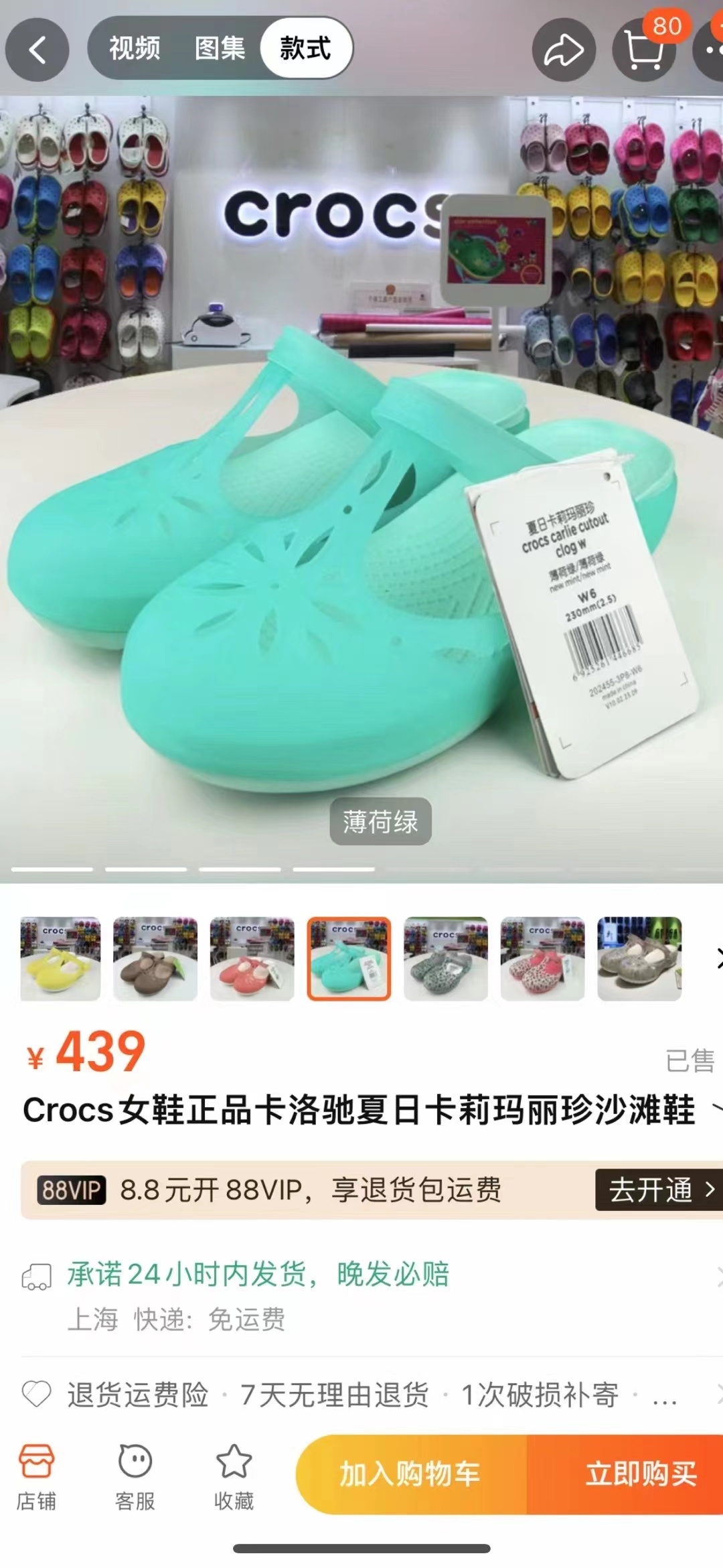Select the yellow shoe style thumbnail
The width and height of the screenshot is (723, 1568).
(60, 958)
